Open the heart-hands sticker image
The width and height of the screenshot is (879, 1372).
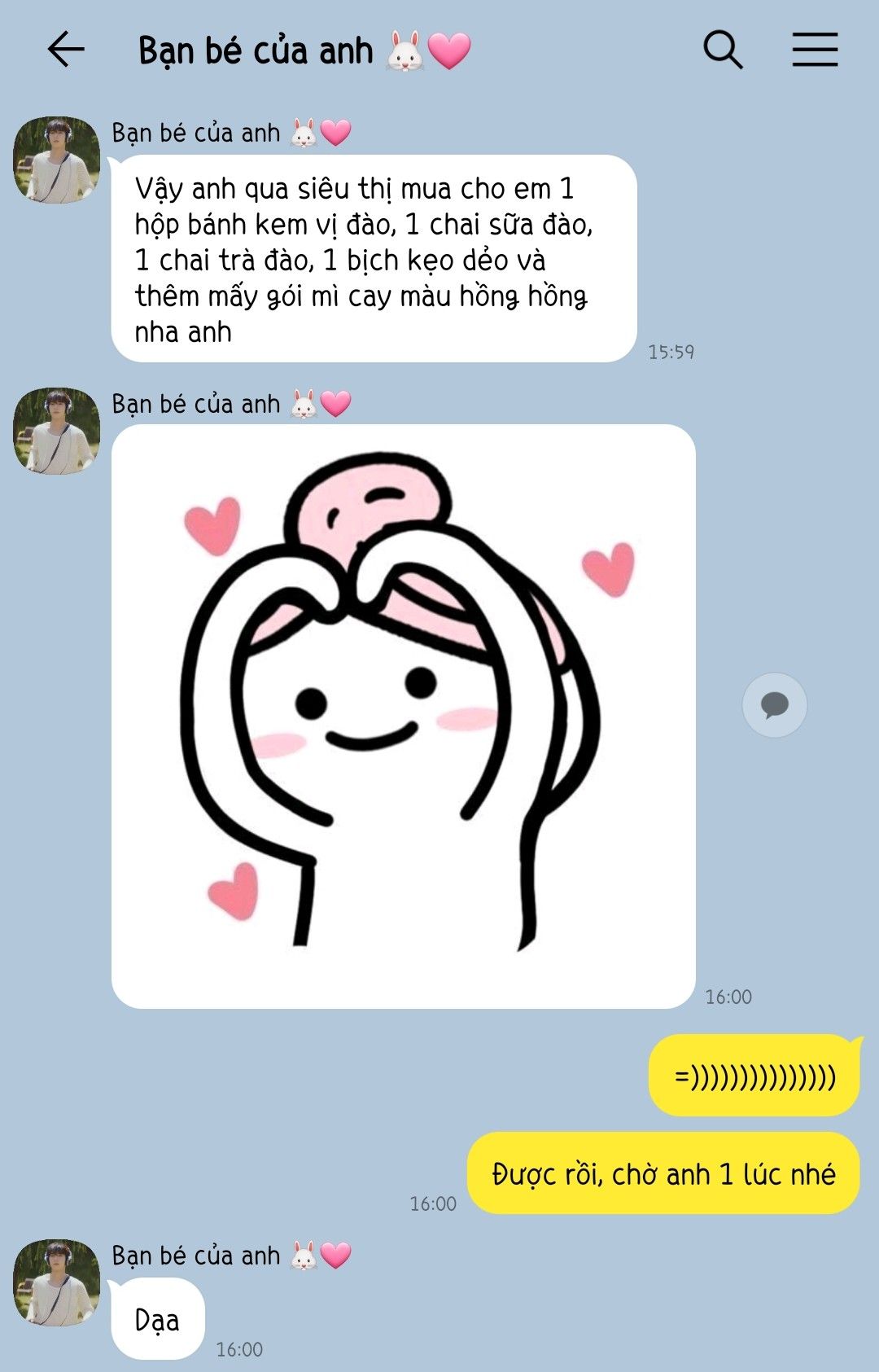coord(403,716)
